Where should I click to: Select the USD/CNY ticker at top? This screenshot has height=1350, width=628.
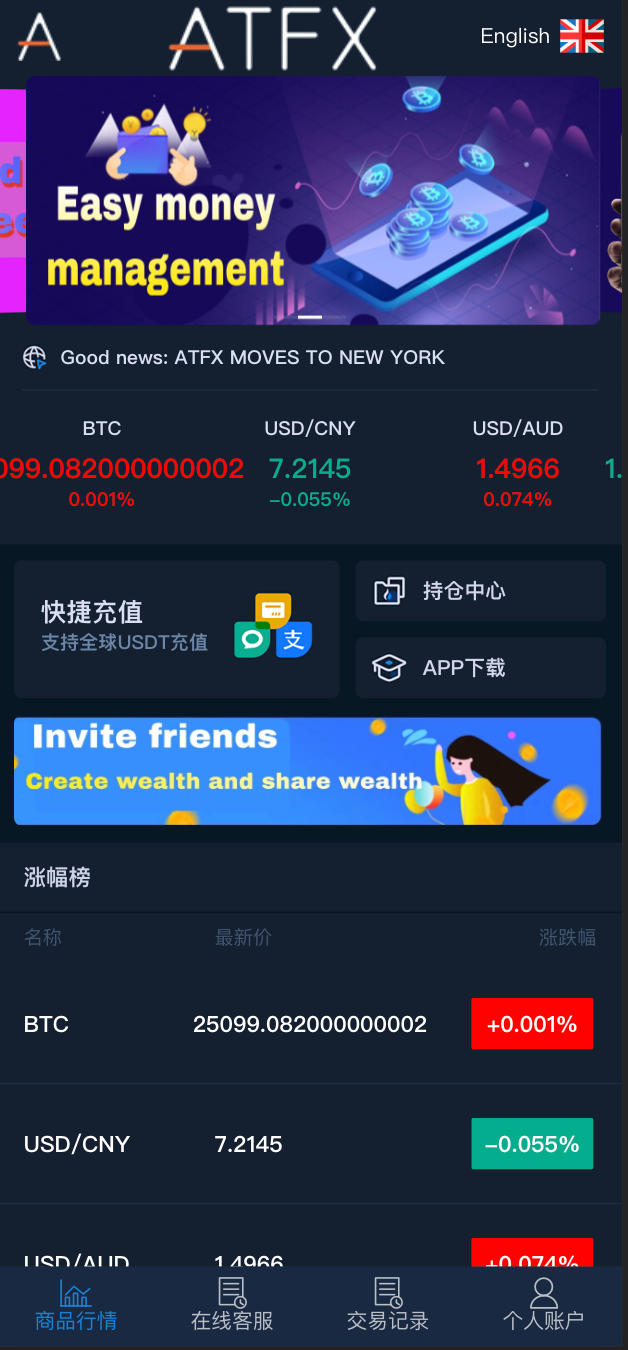coord(310,463)
